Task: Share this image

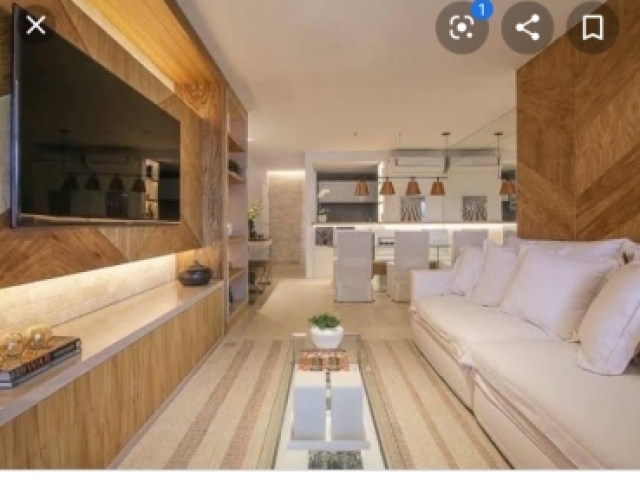Action: coord(527,28)
